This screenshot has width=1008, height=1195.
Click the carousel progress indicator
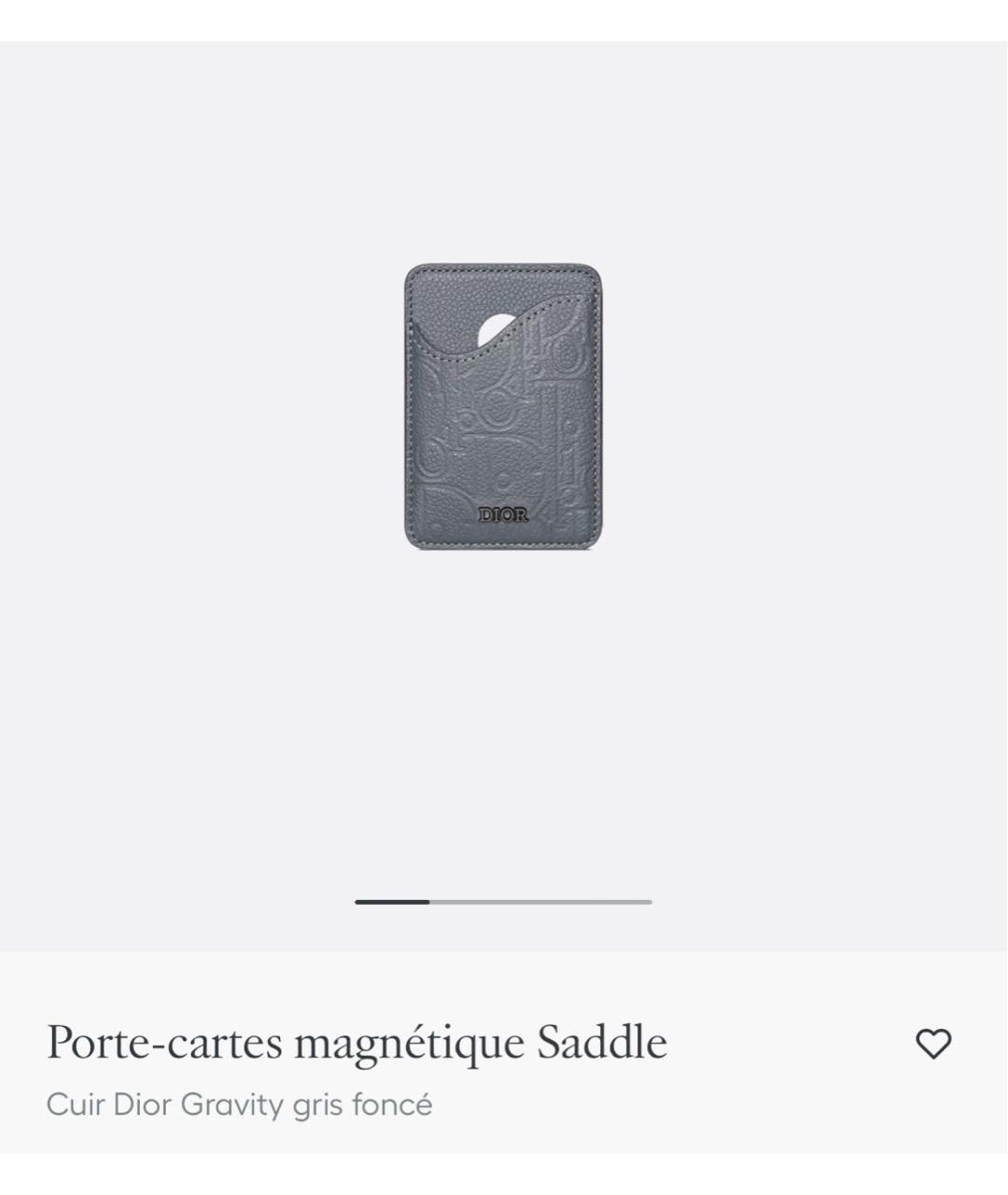[504, 902]
